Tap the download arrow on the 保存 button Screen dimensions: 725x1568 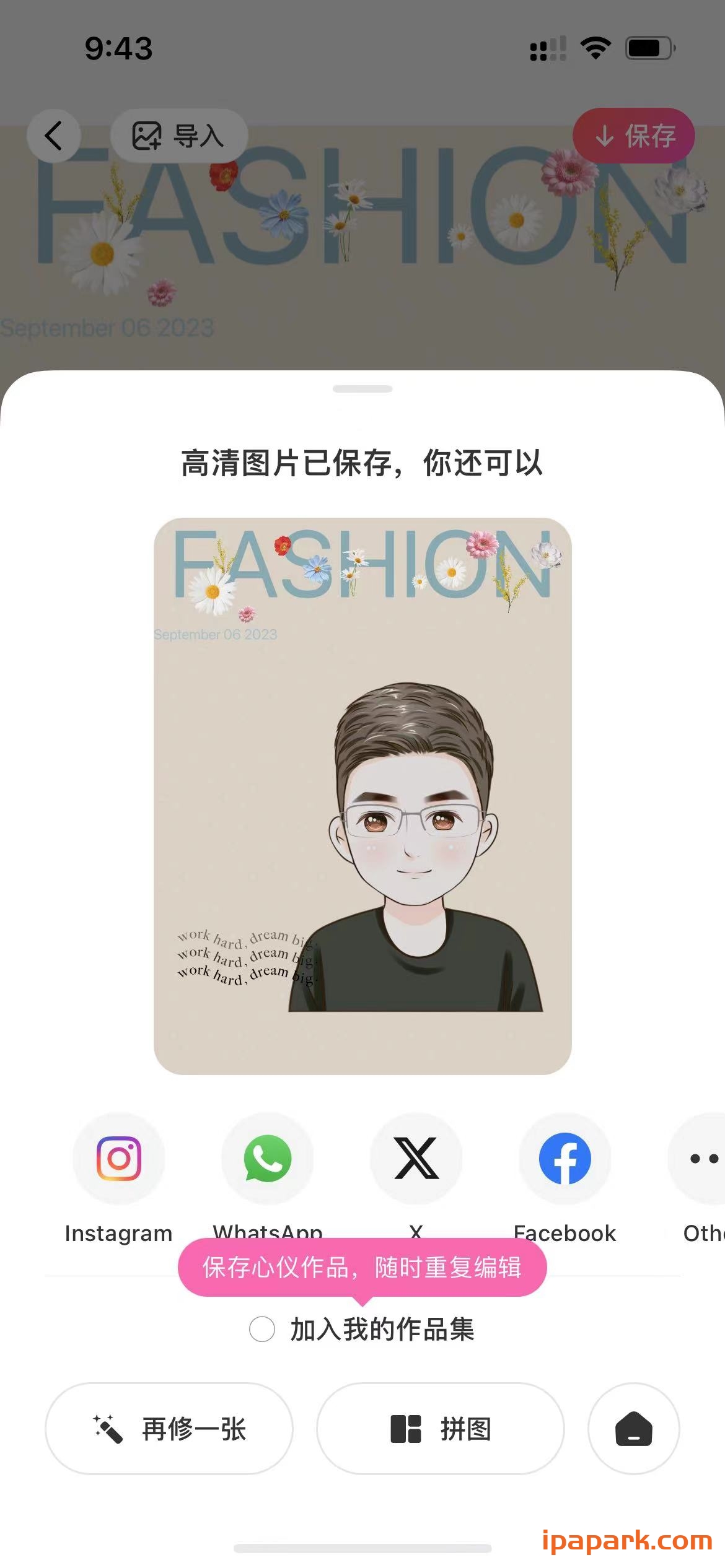(604, 136)
